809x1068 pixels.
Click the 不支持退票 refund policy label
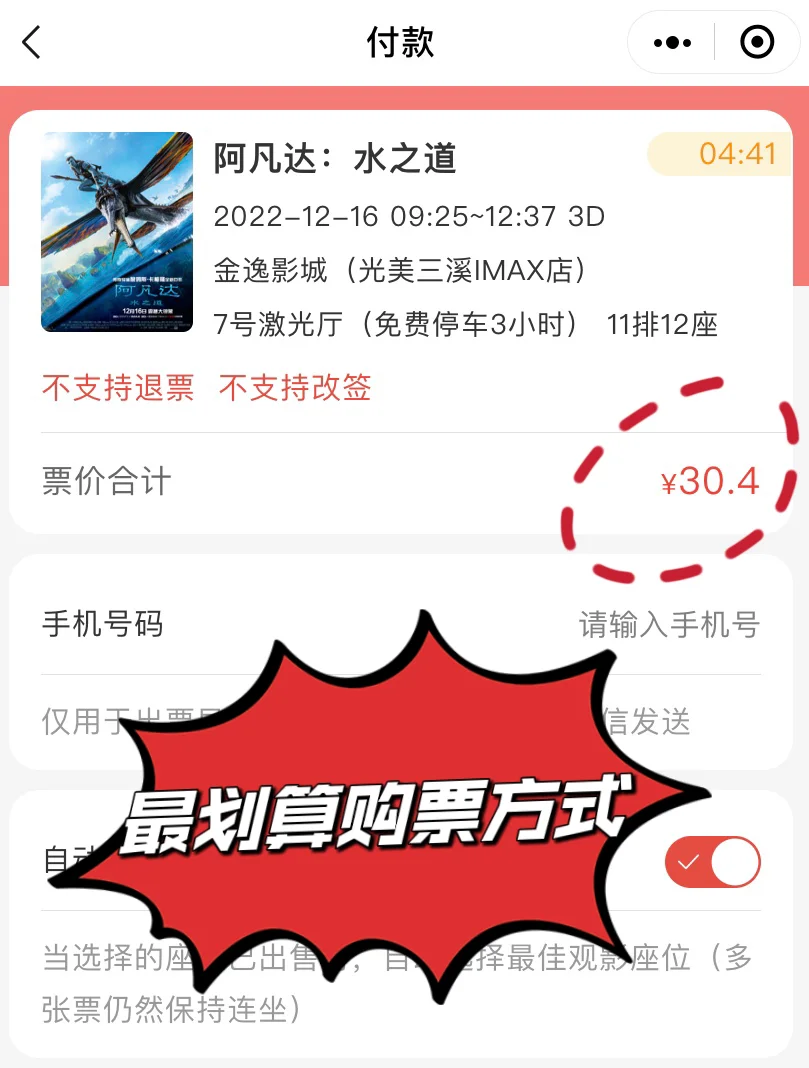click(119, 388)
